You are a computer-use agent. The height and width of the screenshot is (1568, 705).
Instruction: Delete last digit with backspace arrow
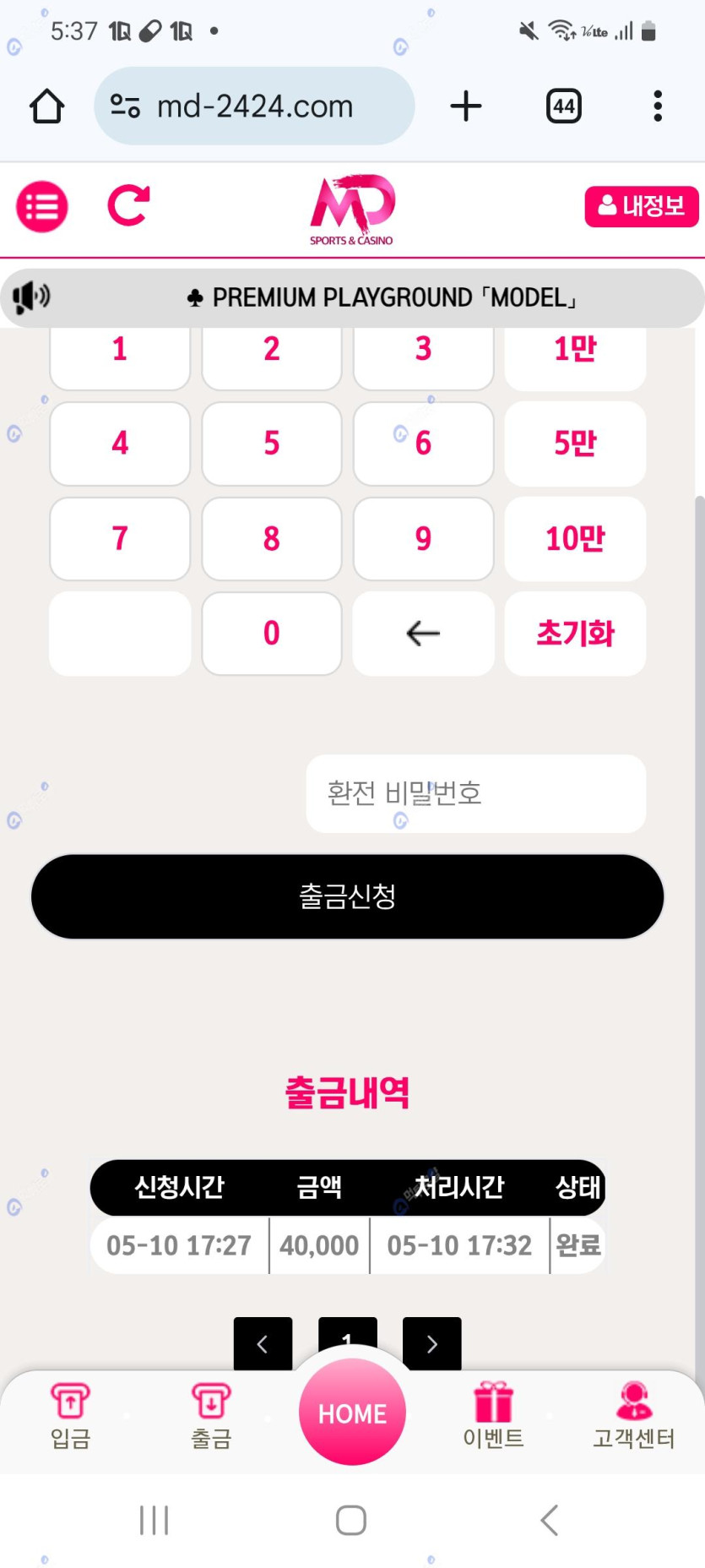point(423,633)
